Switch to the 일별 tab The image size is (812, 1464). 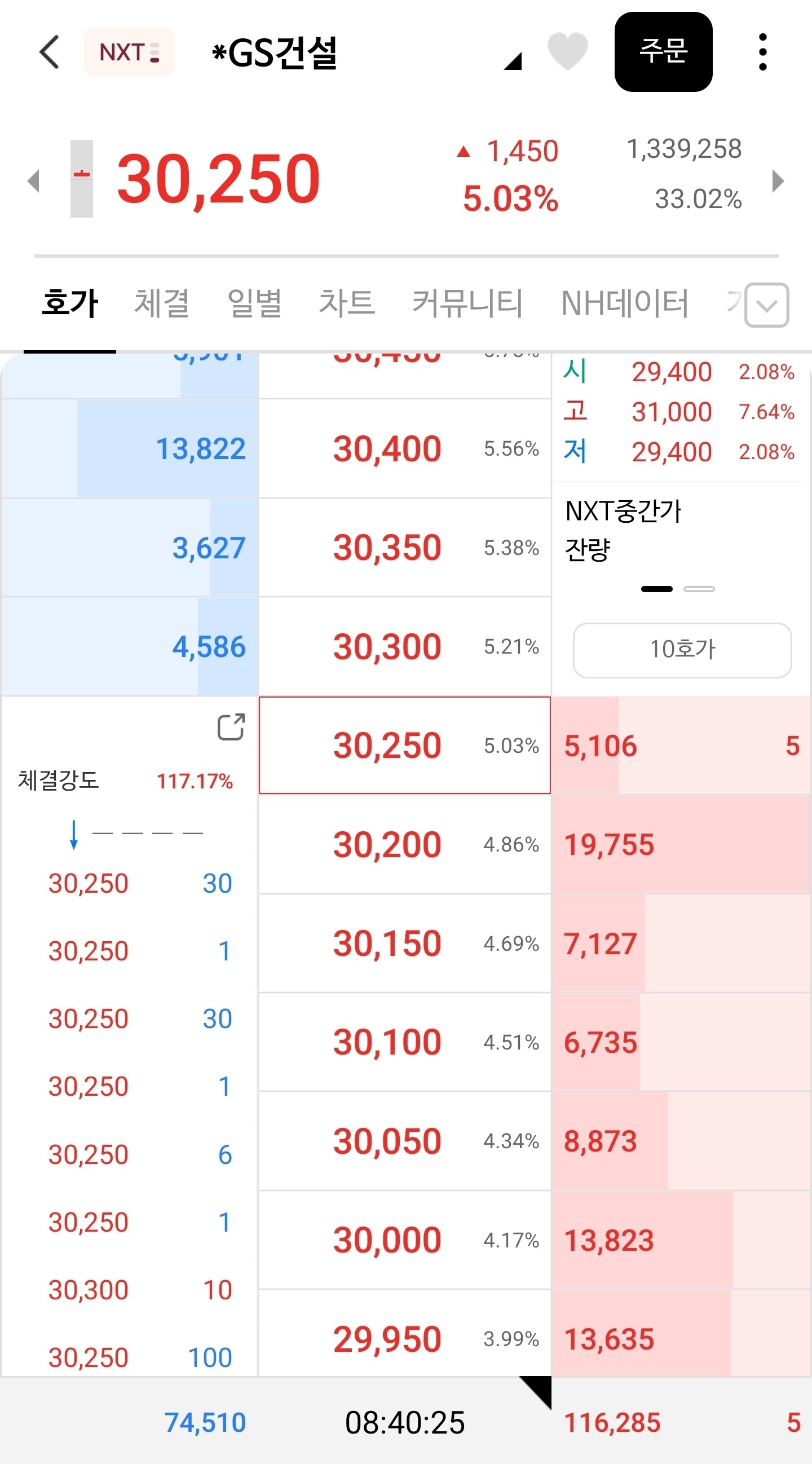tap(254, 303)
